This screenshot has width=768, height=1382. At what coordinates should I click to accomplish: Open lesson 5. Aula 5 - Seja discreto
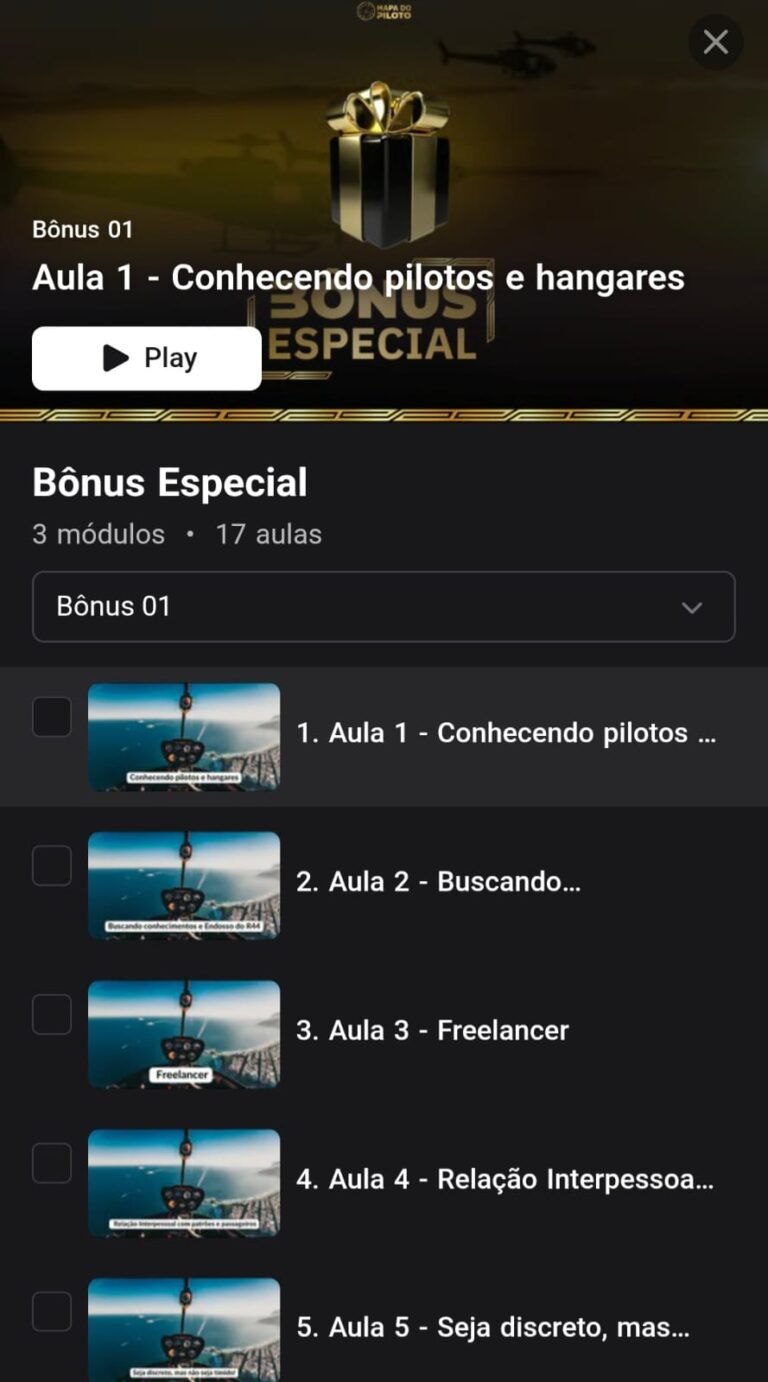coord(492,1328)
